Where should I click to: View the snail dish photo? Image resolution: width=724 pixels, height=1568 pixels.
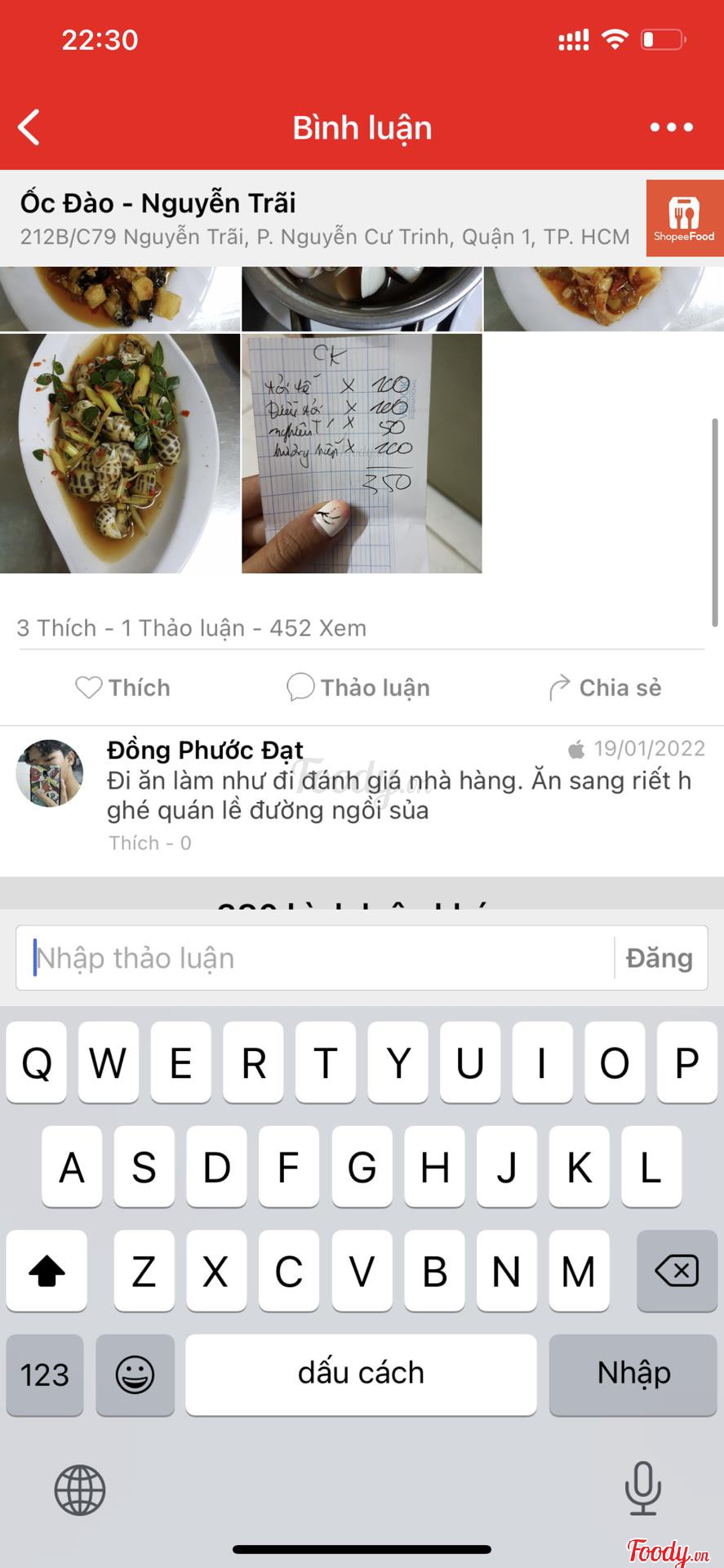point(120,453)
